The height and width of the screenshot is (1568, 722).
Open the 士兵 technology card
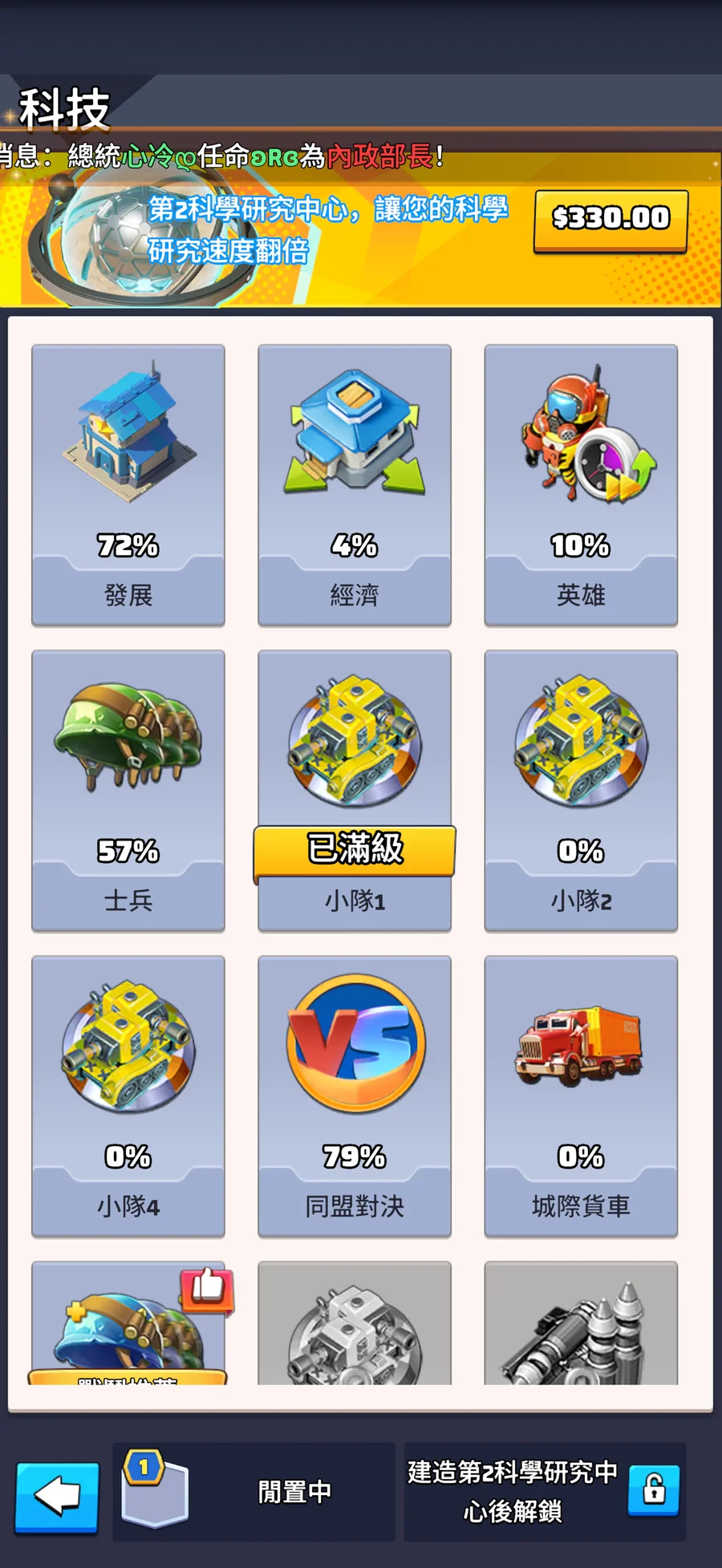click(x=128, y=790)
